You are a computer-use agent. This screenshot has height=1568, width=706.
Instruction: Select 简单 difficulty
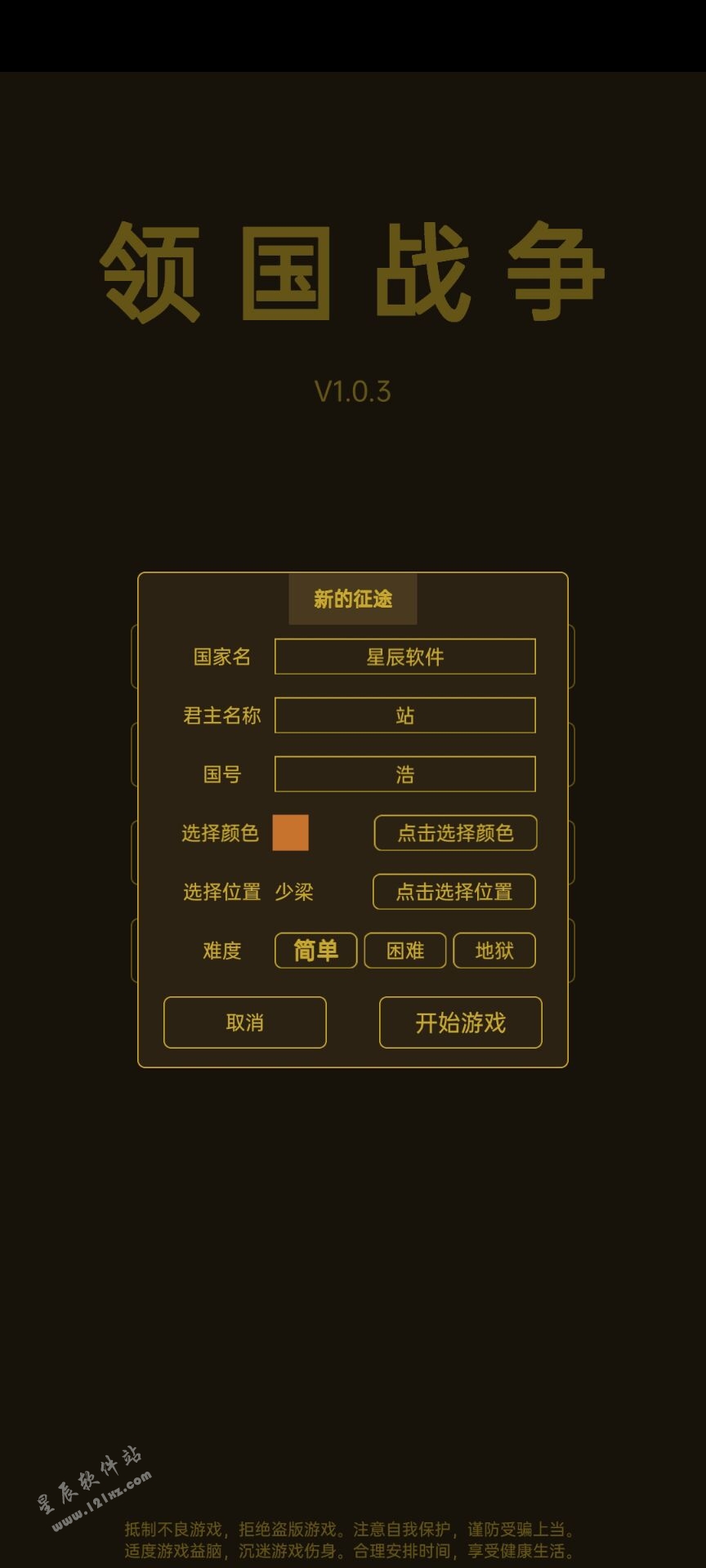coord(315,951)
